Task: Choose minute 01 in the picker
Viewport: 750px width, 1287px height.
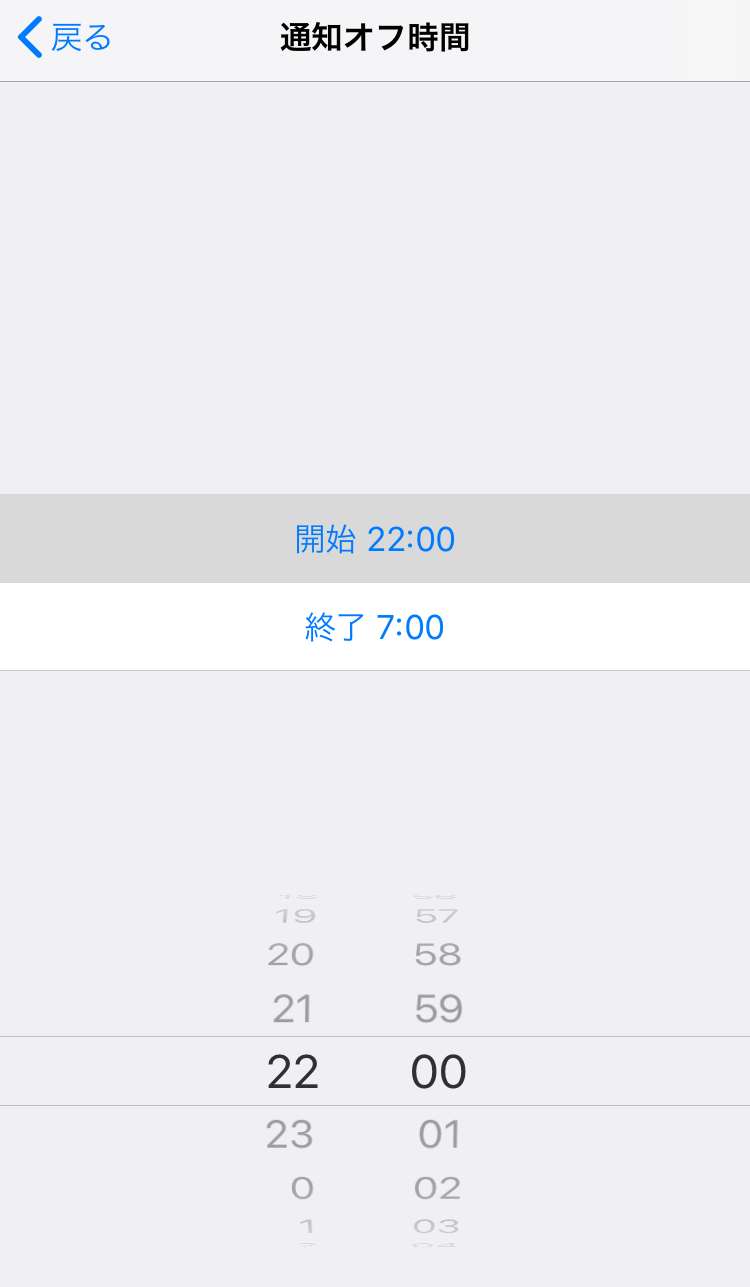Action: point(440,1134)
